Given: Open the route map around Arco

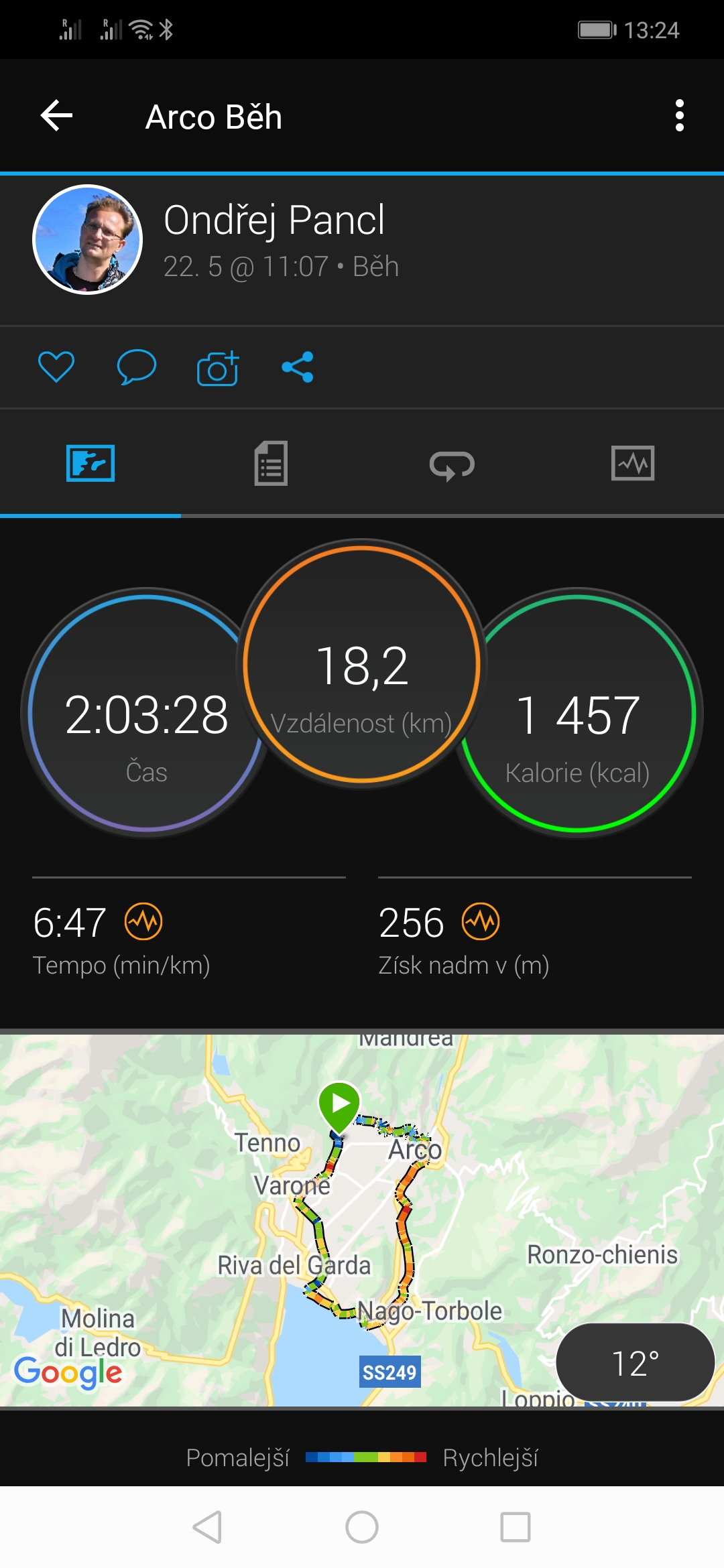Looking at the screenshot, I should tap(362, 1220).
